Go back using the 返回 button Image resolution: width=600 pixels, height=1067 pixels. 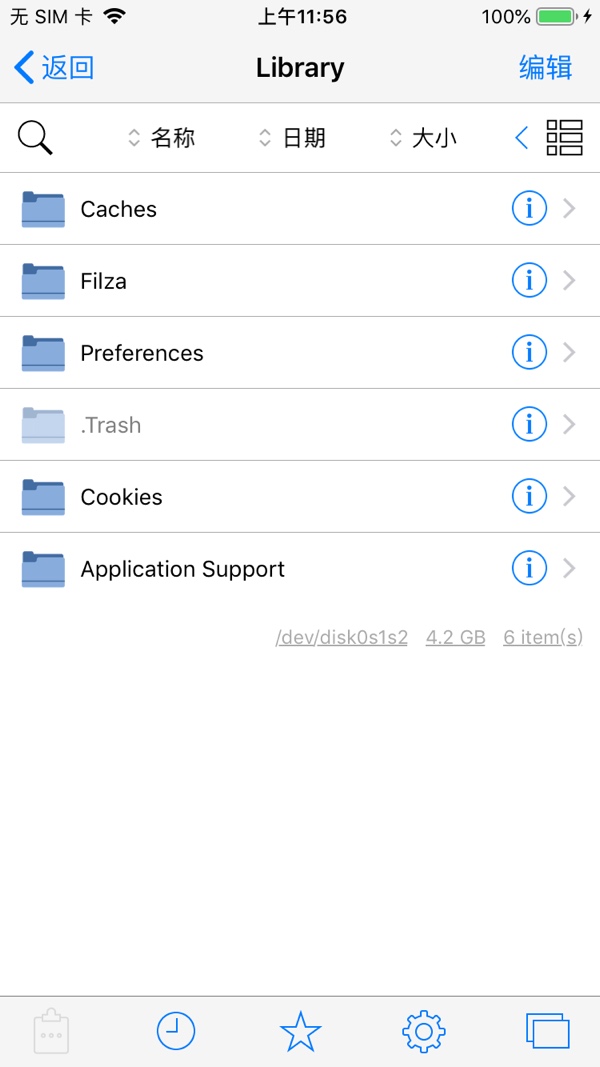pyautogui.click(x=54, y=68)
